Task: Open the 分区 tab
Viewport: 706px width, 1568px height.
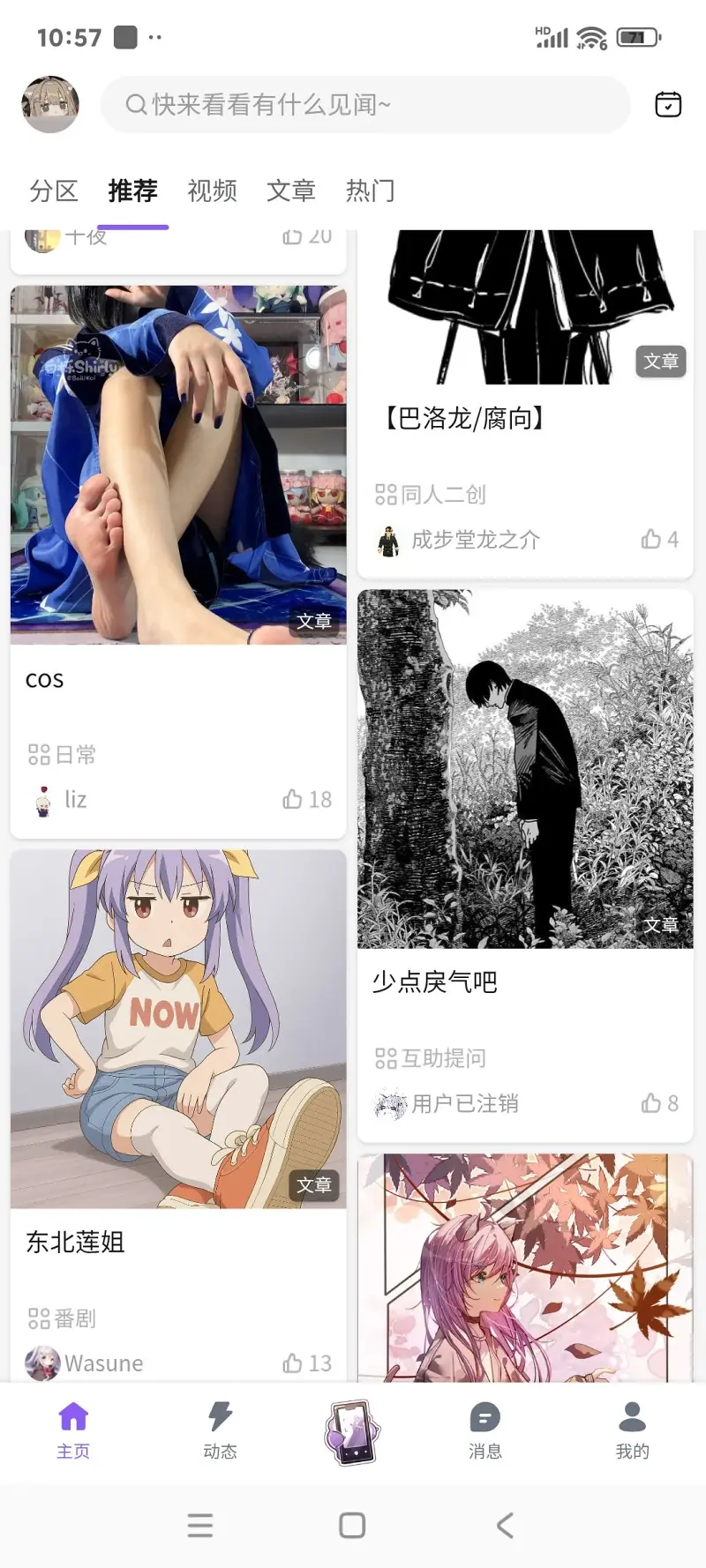Action: [x=54, y=190]
